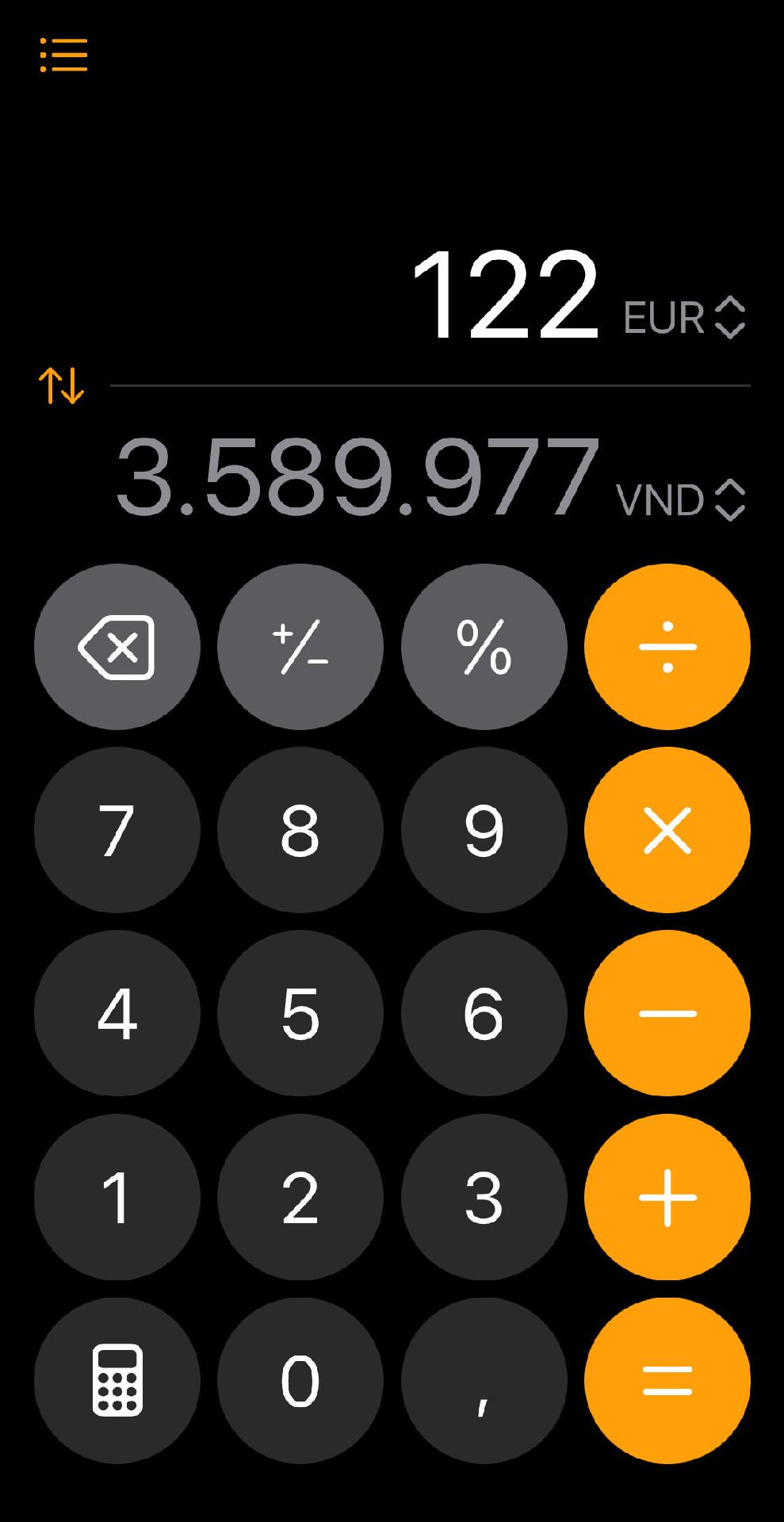Enter the decimal comma
Screen dimensions: 784x1522
[484, 1381]
